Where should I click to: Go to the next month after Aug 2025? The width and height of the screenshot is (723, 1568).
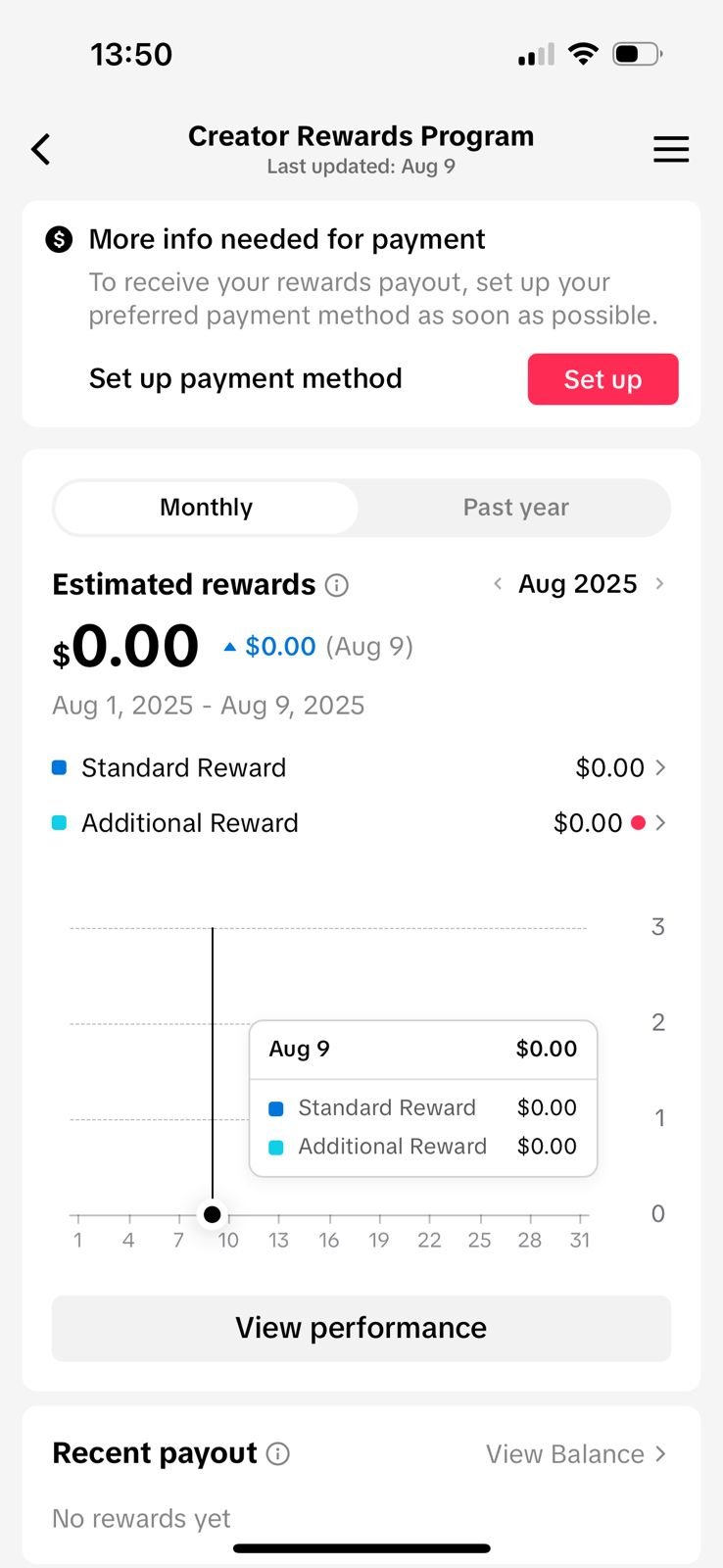659,584
